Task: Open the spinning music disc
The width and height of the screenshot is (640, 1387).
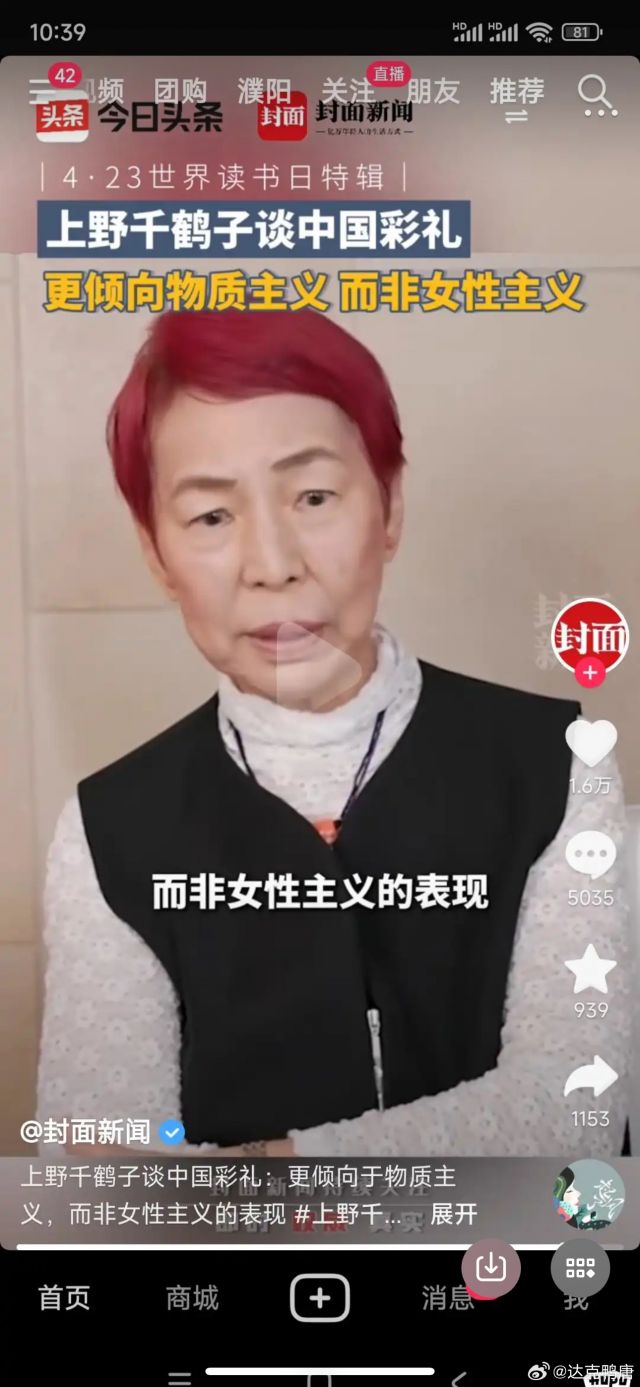Action: tap(590, 1193)
